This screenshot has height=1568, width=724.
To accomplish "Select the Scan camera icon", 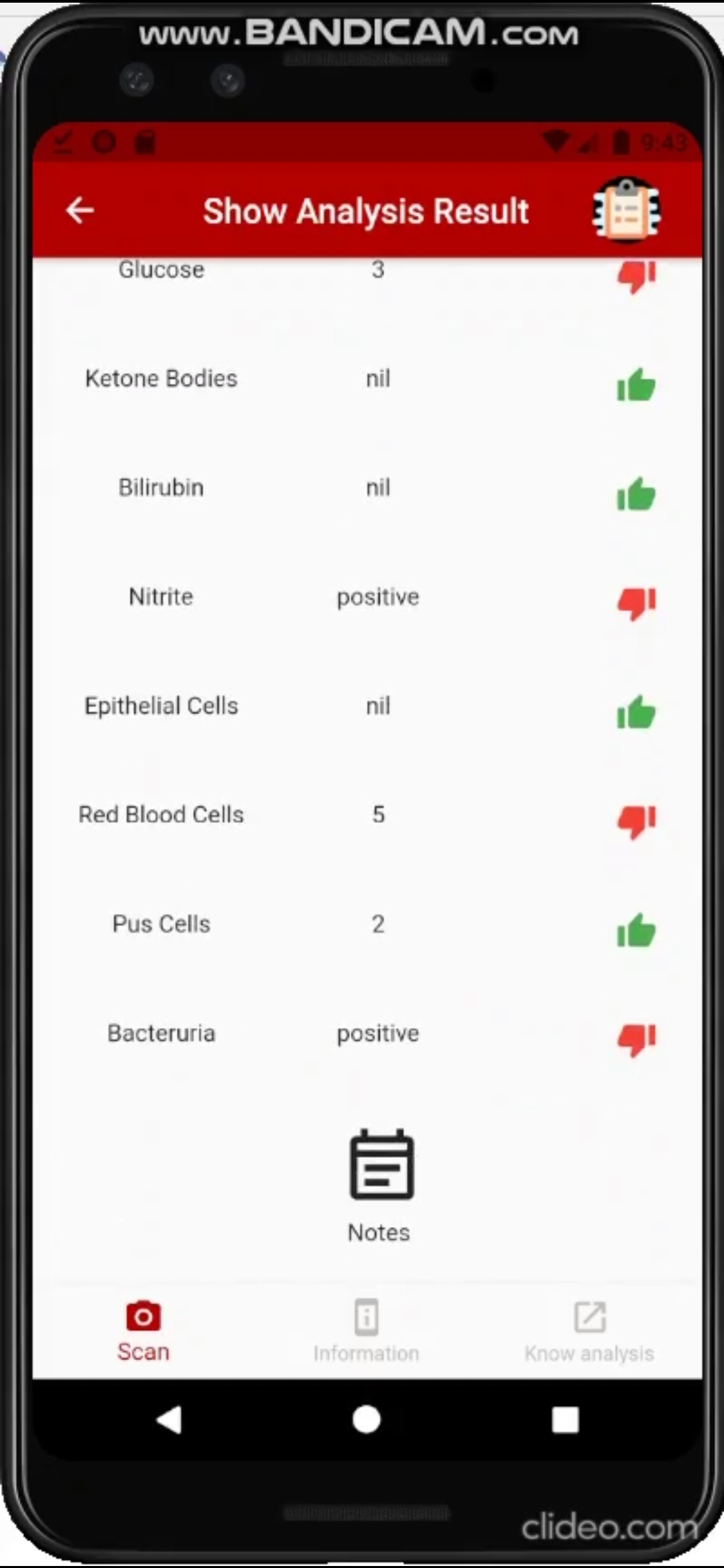I will 143,1315.
